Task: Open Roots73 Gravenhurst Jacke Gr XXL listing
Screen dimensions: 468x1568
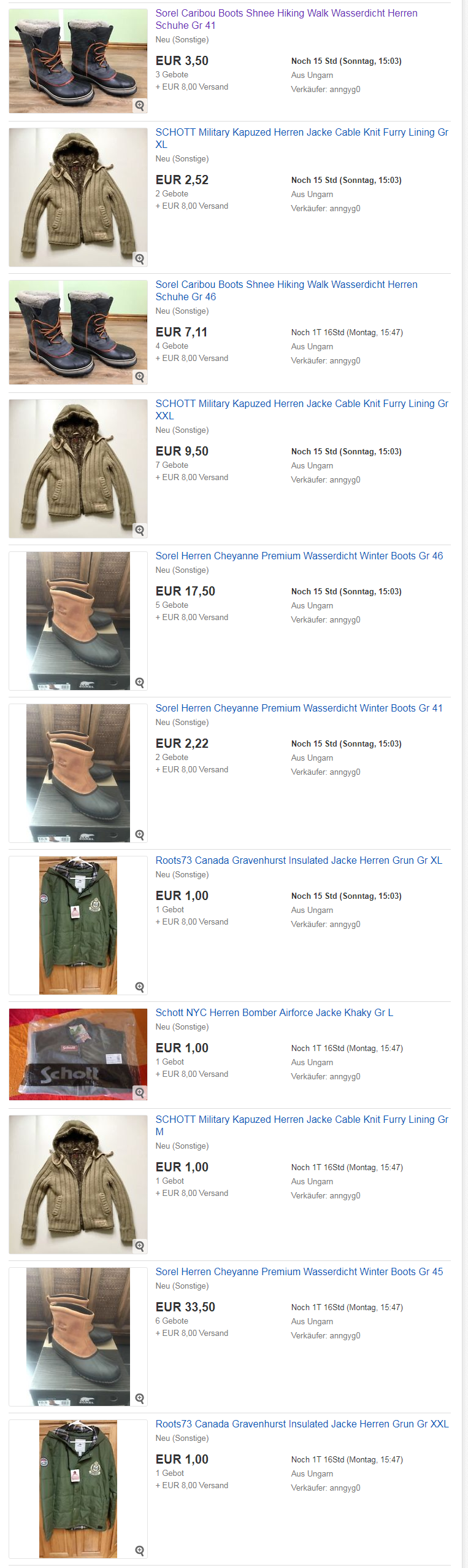Action: 301,1424
